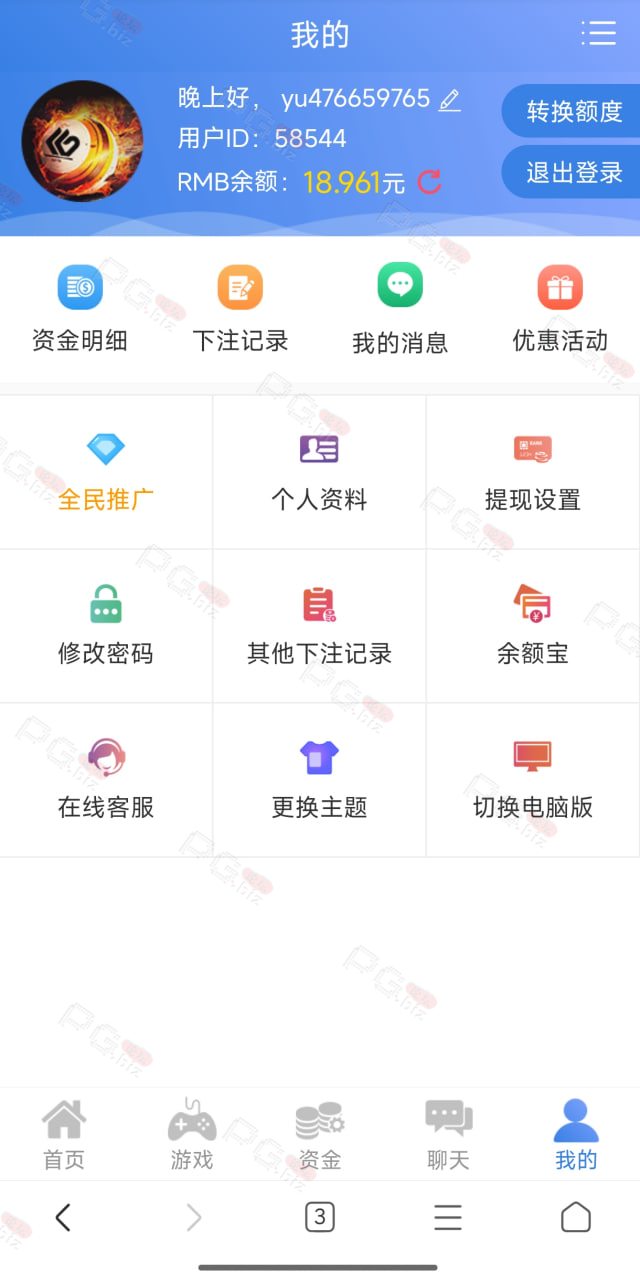Open the top-right list menu icon
Screen dimensions: 640x1280
(x=599, y=33)
